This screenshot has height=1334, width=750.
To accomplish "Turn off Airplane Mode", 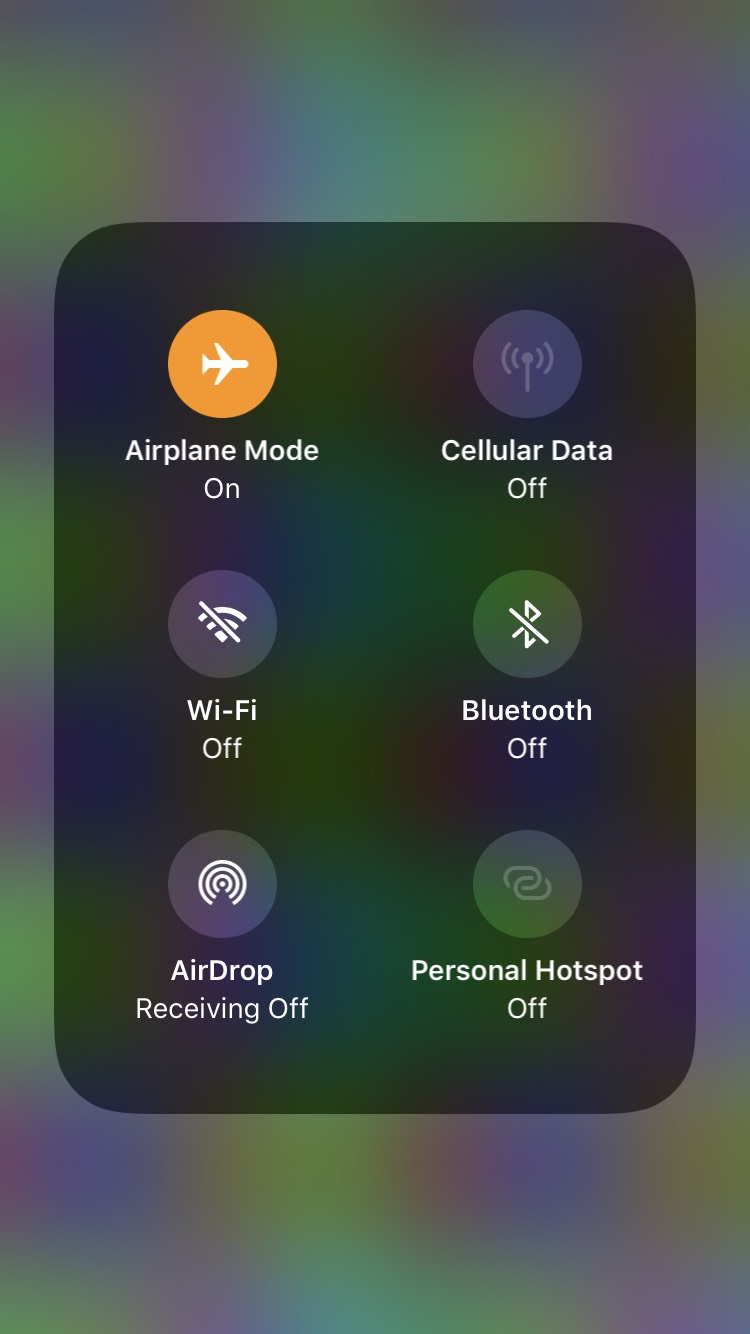I will 222,364.
